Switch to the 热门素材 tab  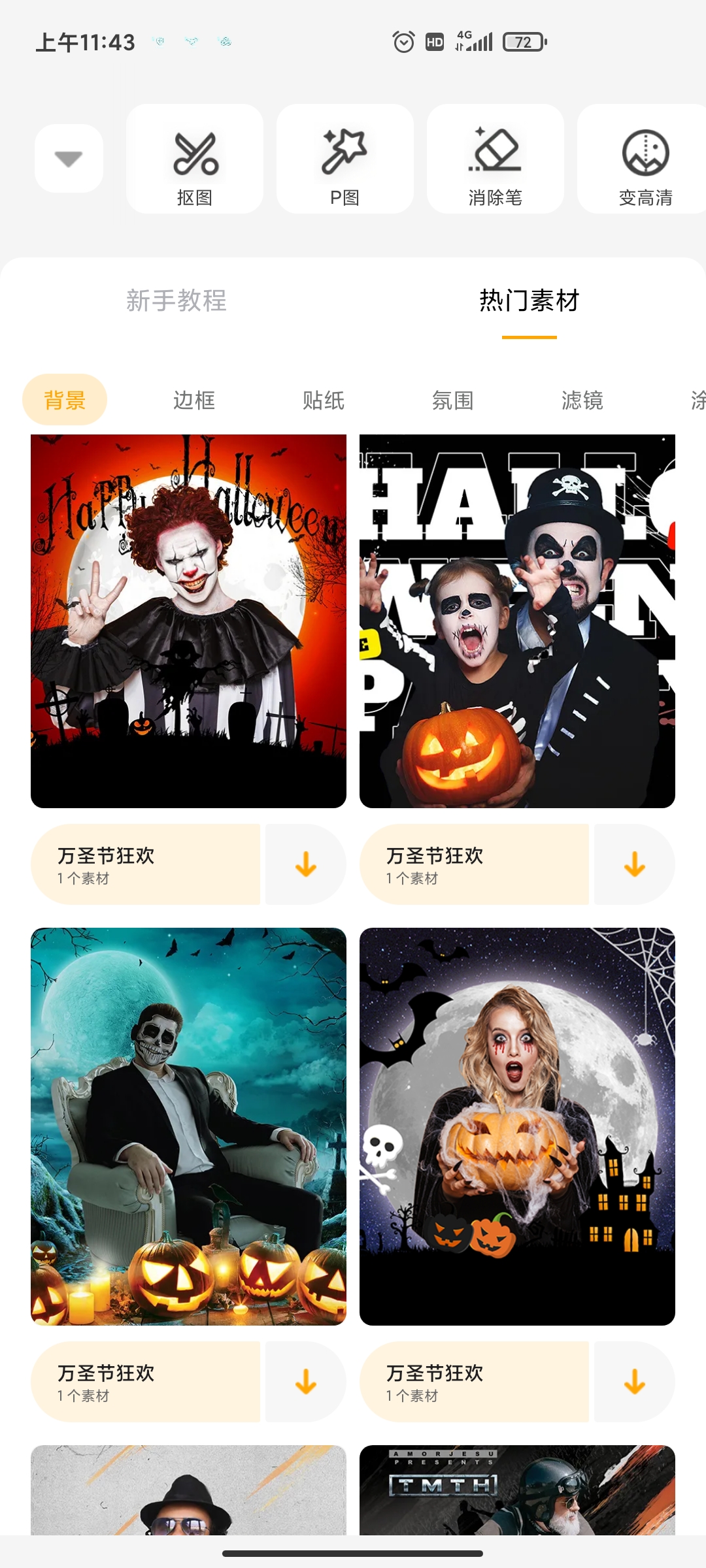click(x=529, y=301)
